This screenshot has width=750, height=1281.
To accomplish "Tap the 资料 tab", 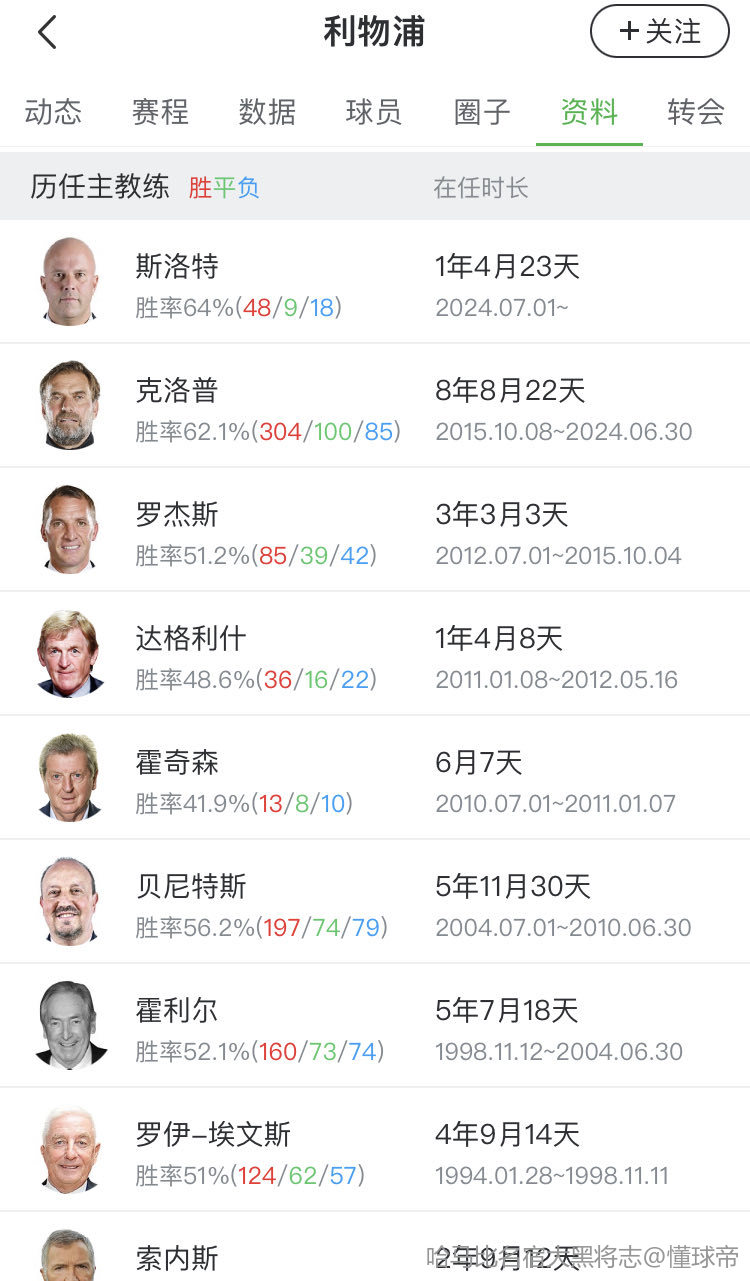I will pos(589,112).
